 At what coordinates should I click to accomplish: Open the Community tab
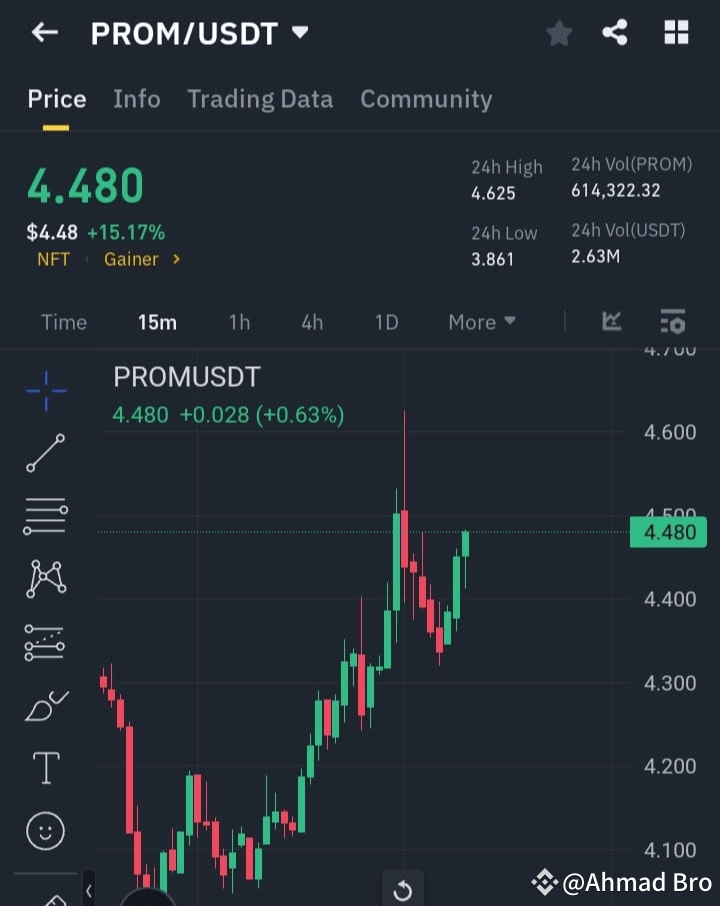tap(426, 99)
